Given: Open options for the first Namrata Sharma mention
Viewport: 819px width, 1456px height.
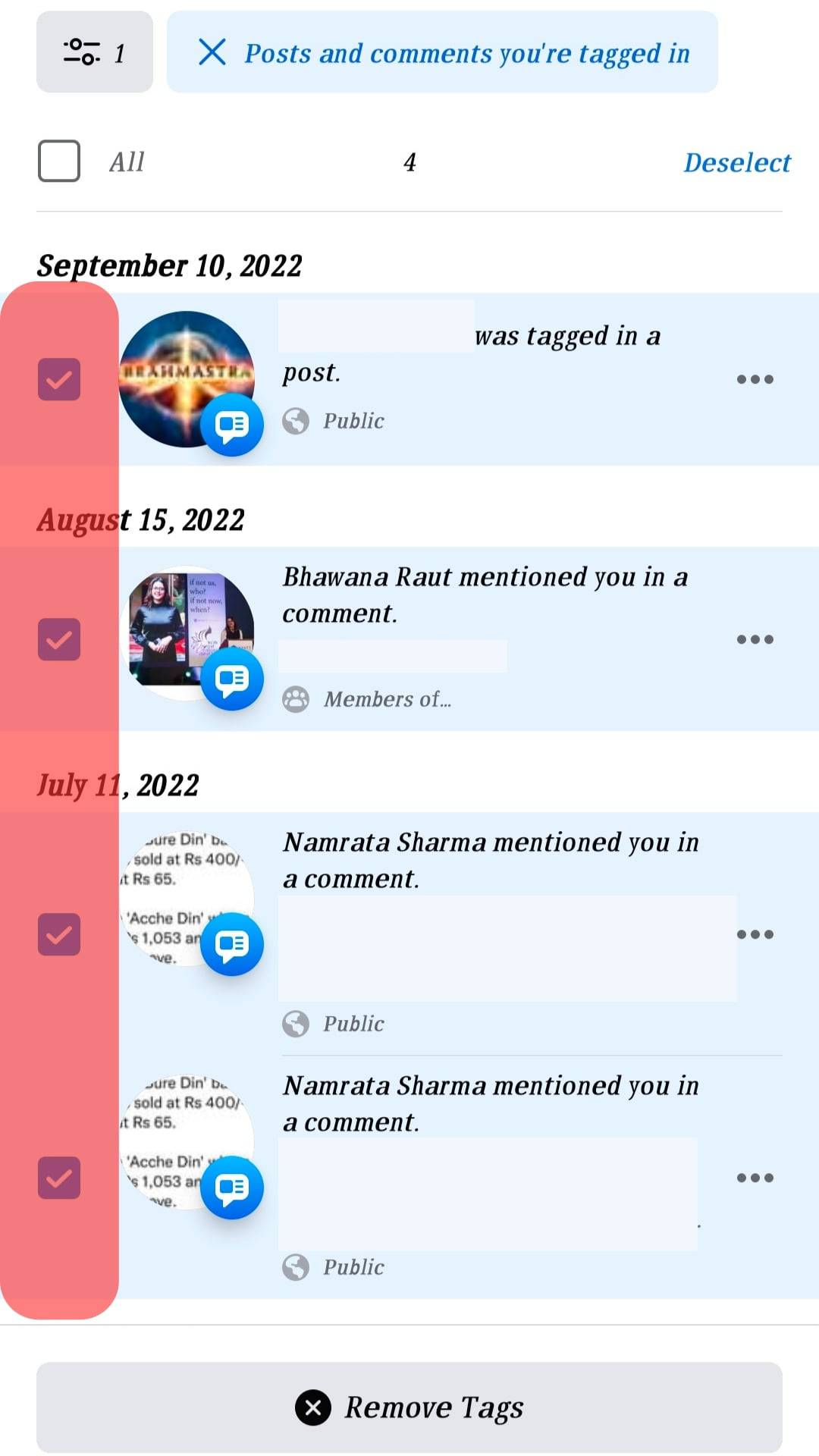Looking at the screenshot, I should click(x=755, y=934).
